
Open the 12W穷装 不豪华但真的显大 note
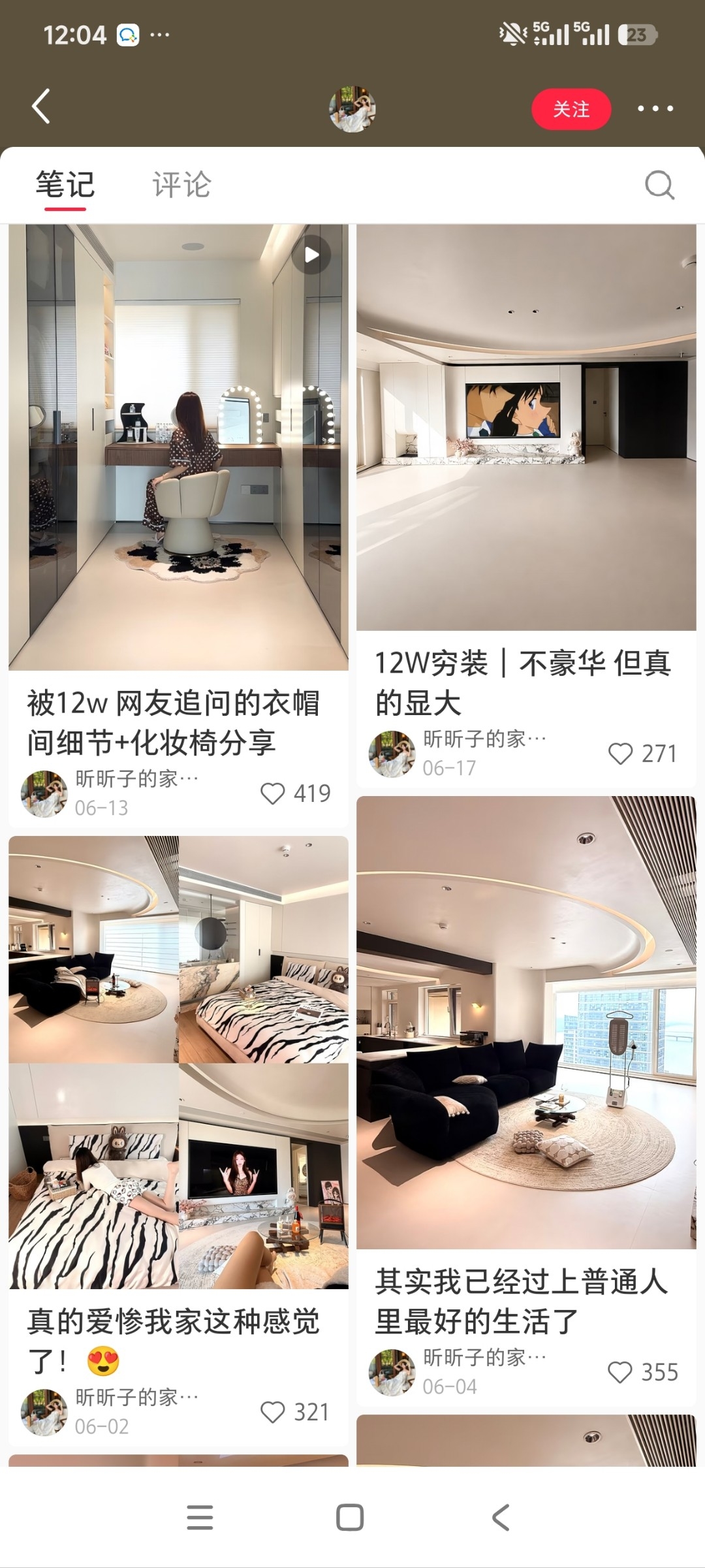pyautogui.click(x=526, y=428)
